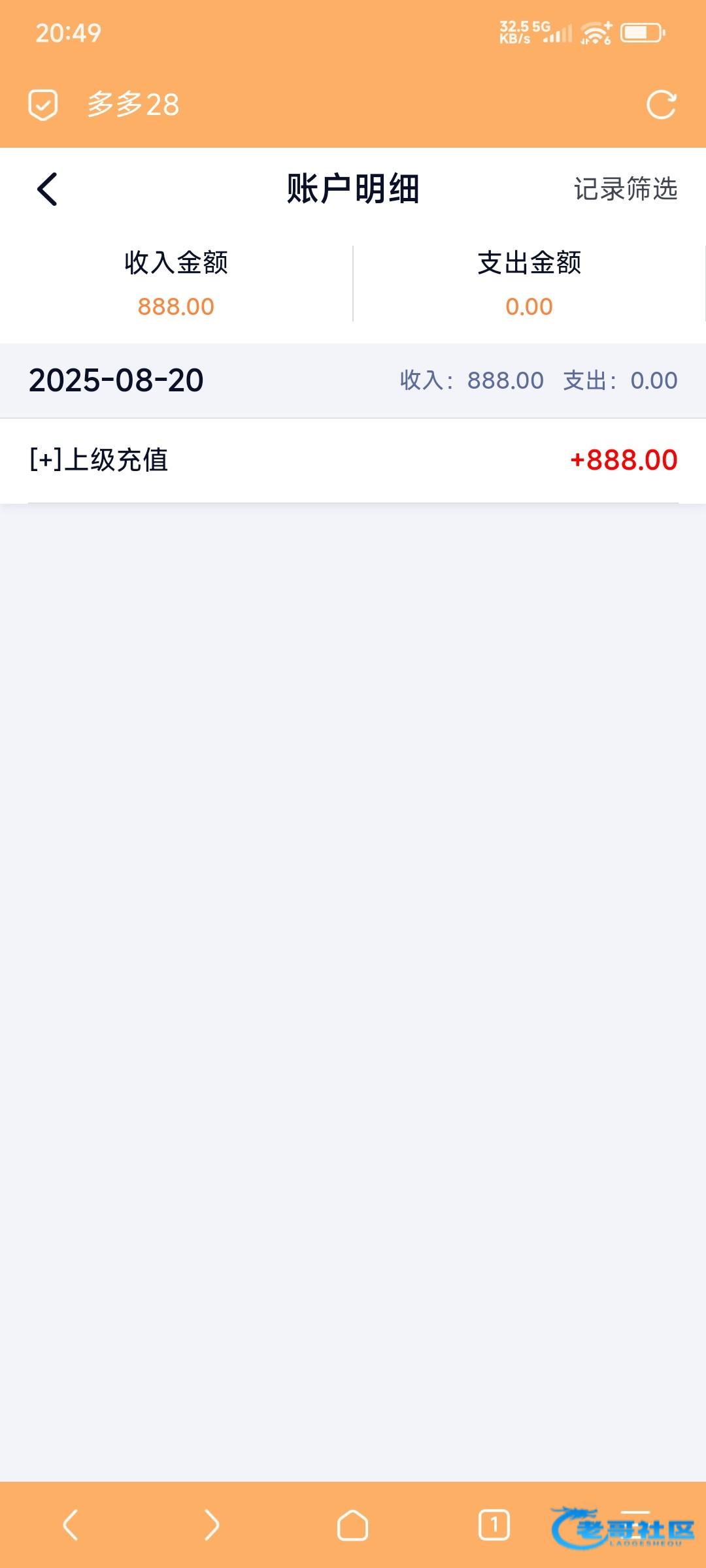
Task: Open the browser tabs switcher showing 1
Action: coord(494,1525)
